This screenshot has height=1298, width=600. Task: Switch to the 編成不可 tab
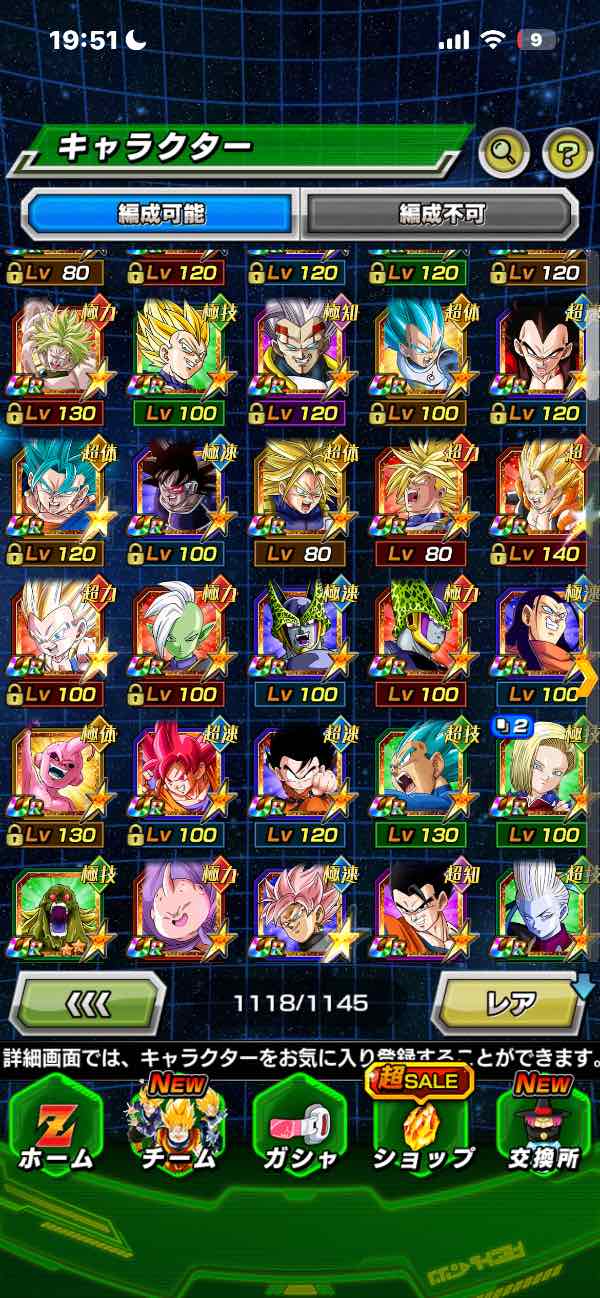441,213
